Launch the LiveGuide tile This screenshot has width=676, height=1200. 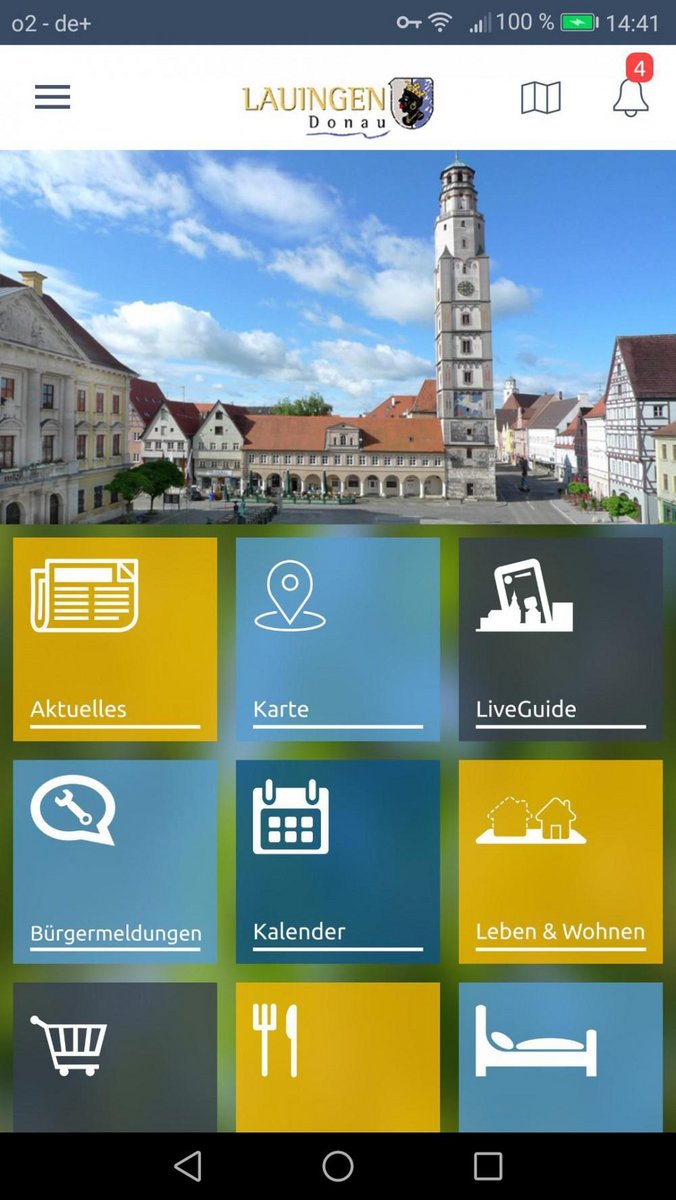coord(561,639)
